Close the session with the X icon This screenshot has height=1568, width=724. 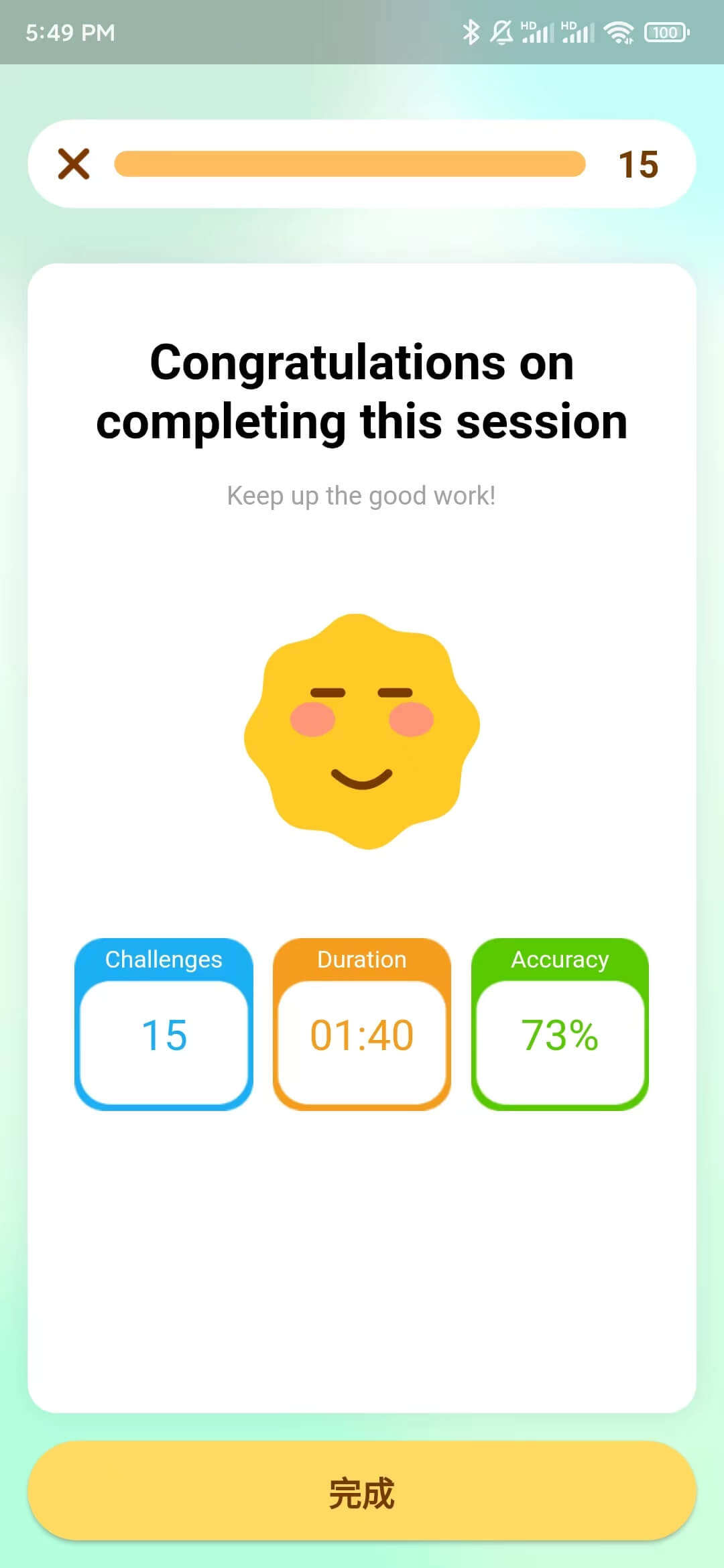tap(74, 164)
